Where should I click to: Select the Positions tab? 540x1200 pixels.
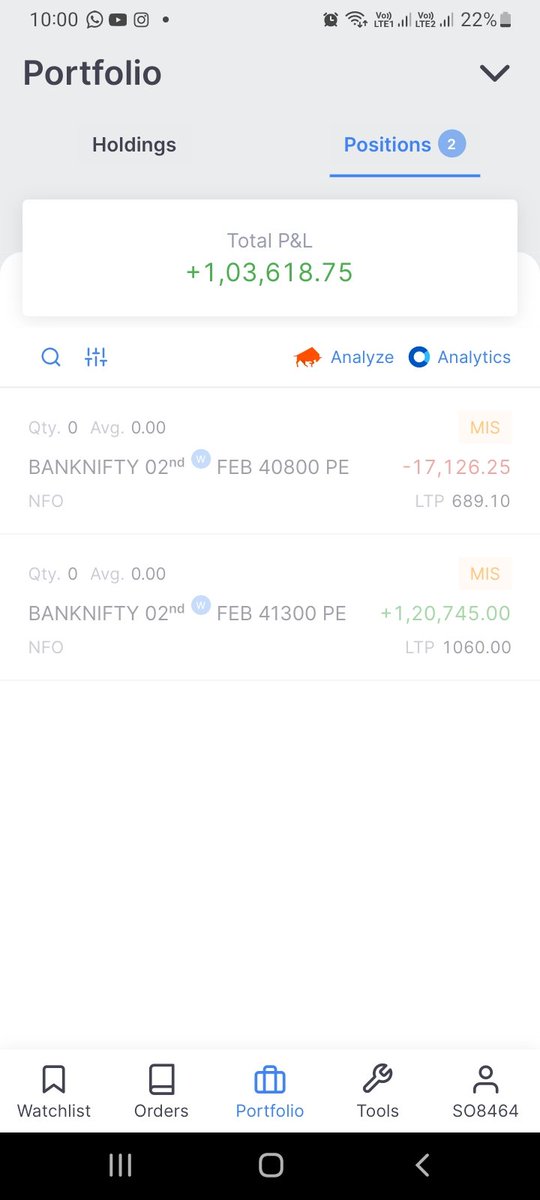(x=405, y=145)
